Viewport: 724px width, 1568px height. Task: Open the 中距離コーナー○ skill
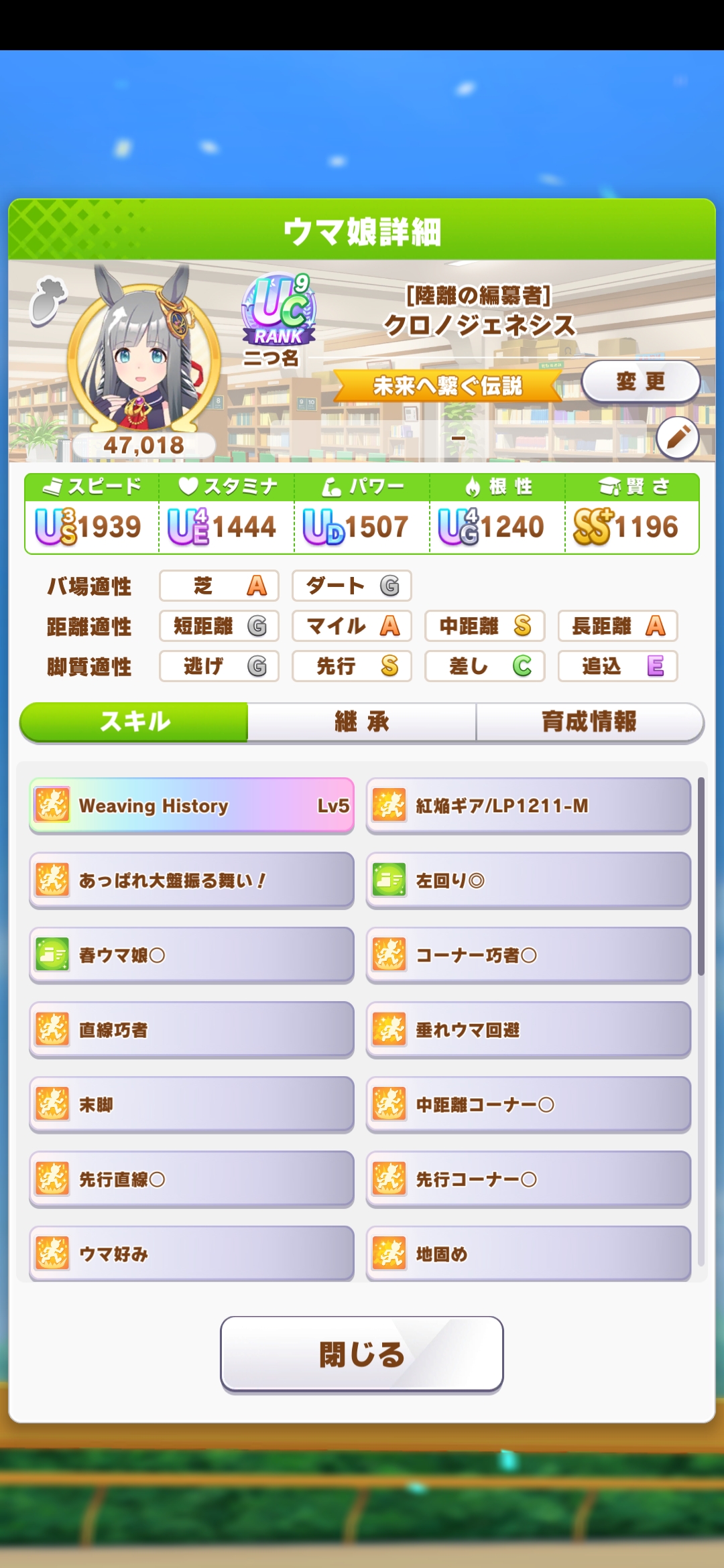[x=529, y=1104]
